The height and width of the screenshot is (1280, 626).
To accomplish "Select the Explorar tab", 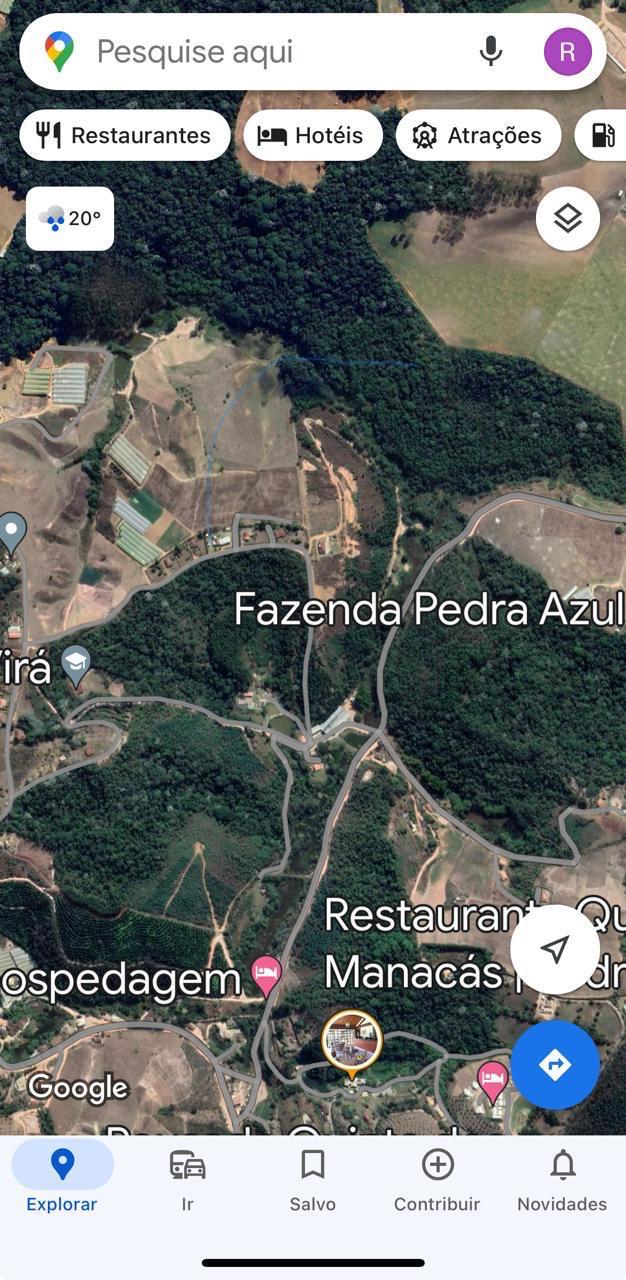I will coord(62,1180).
